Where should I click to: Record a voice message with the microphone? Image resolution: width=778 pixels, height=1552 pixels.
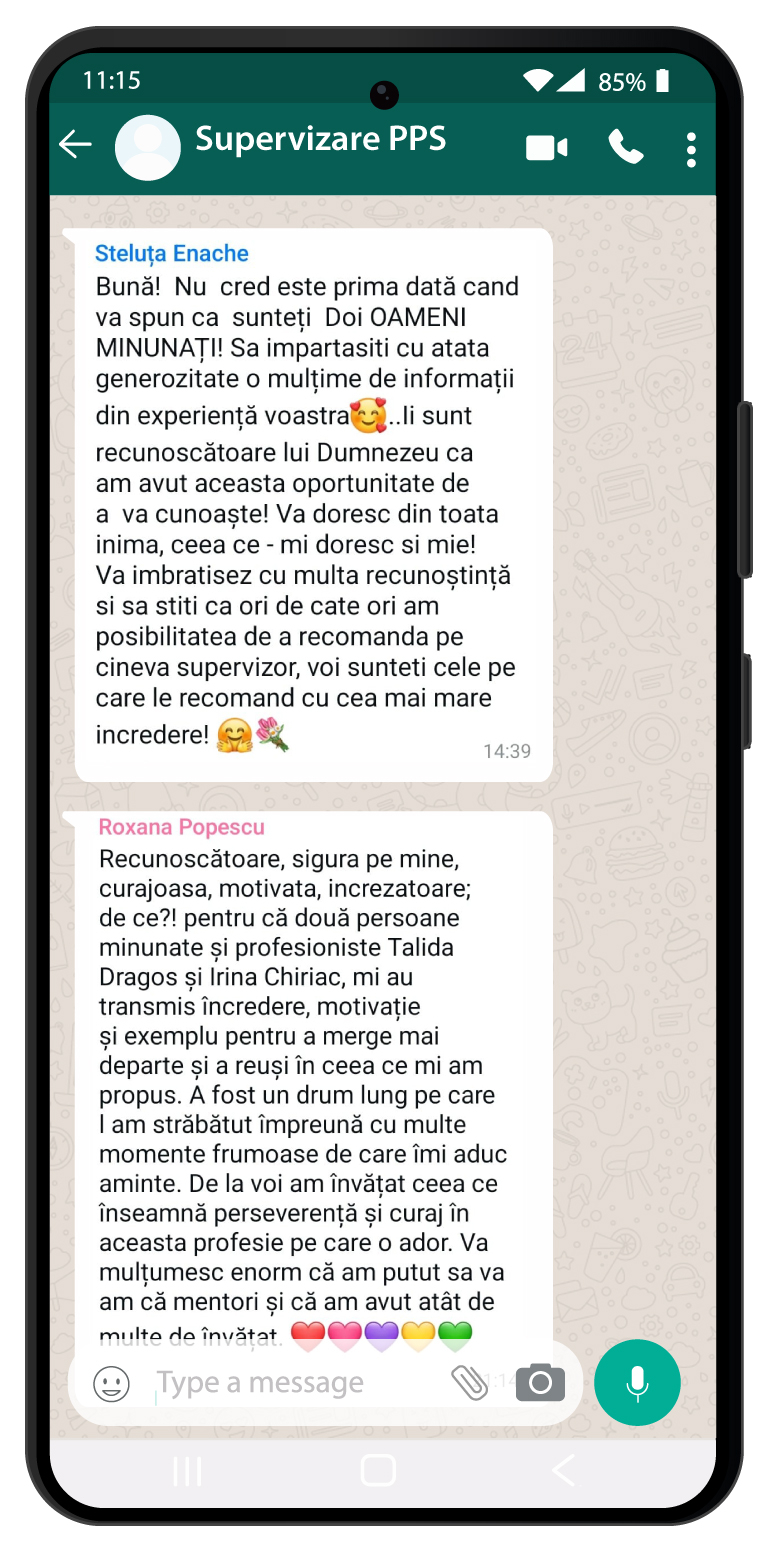(637, 1383)
